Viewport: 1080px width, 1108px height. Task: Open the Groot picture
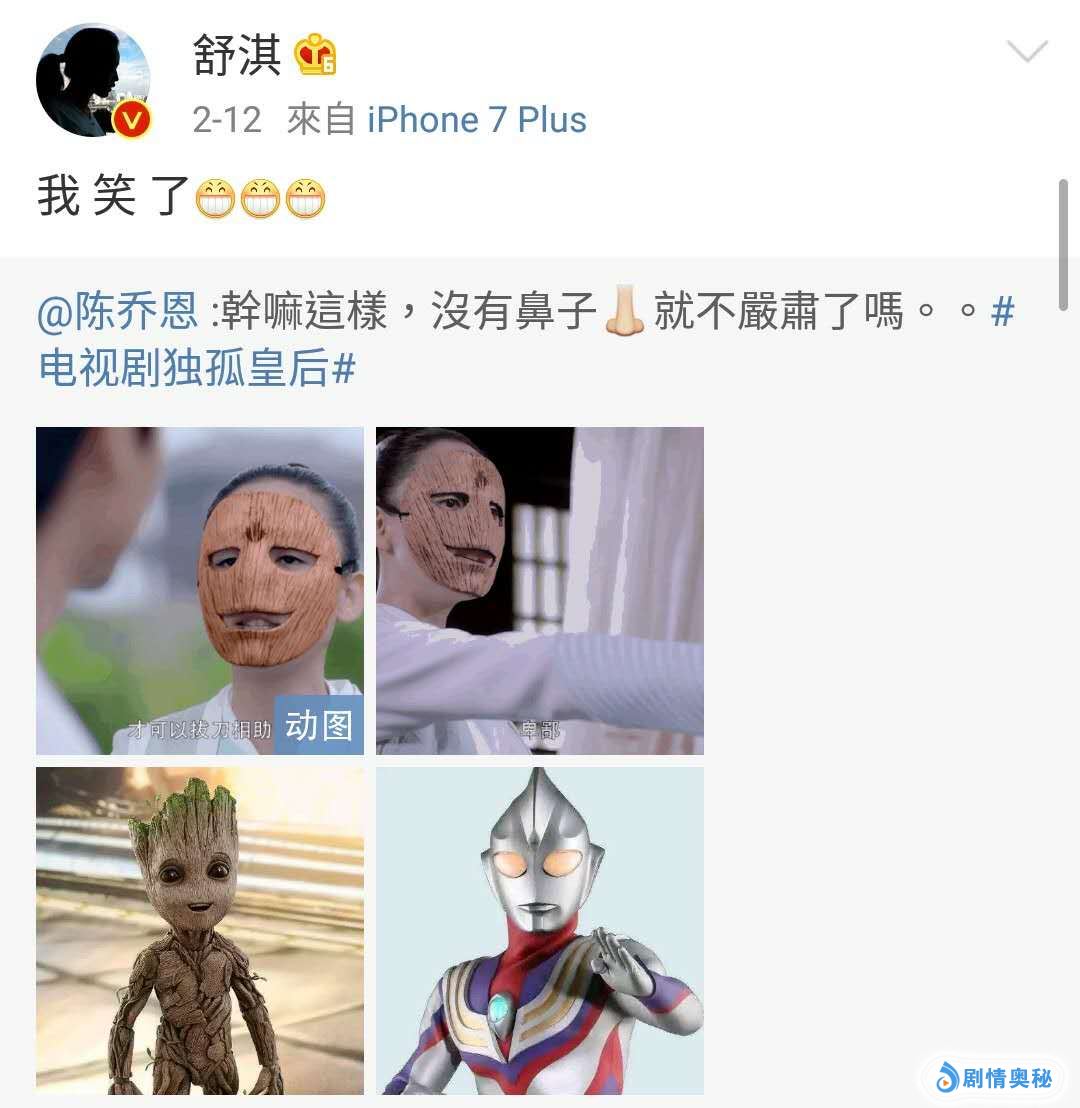point(200,930)
